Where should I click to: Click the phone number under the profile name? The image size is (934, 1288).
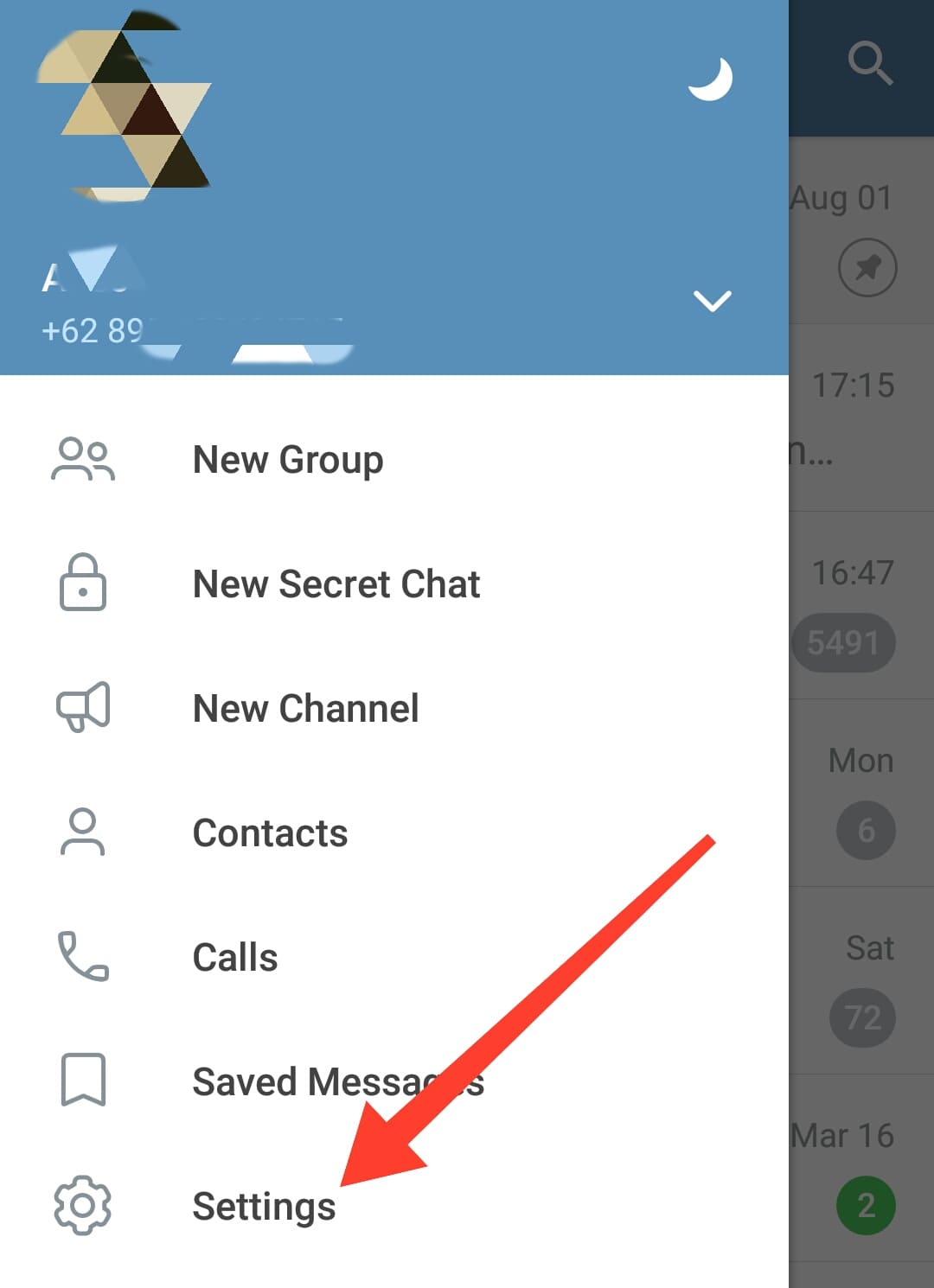click(x=91, y=331)
